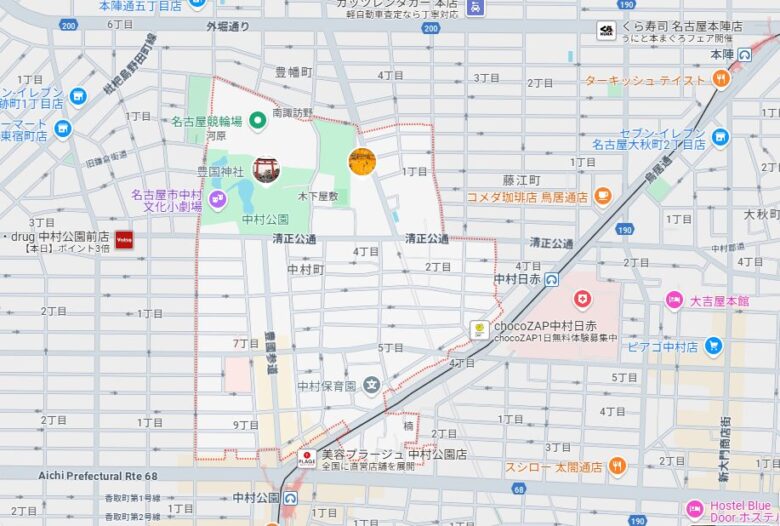This screenshot has width=780, height=526.
Task: Tap the 名古屋市中村文化小劇場 theater pin
Action: [x=217, y=201]
